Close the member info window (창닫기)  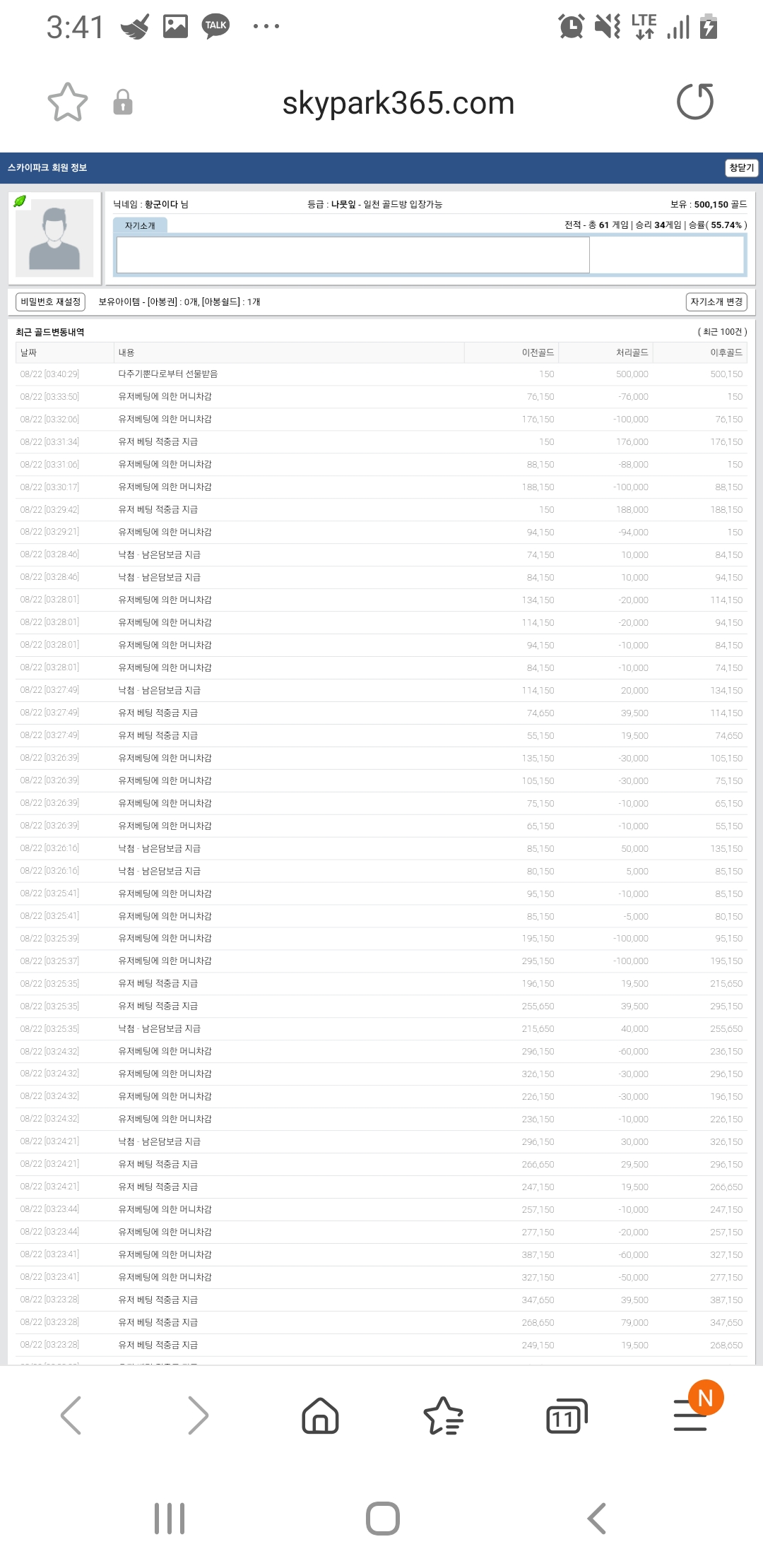(741, 167)
